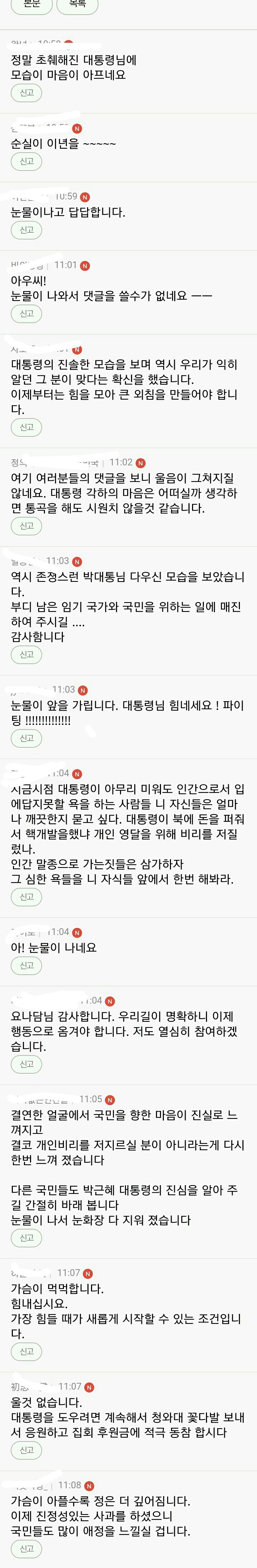Viewport: 257px width, 1568px height.
Task: Report comment starting '시금시점 대통령이 아무리 미워도'
Action: click(27, 897)
